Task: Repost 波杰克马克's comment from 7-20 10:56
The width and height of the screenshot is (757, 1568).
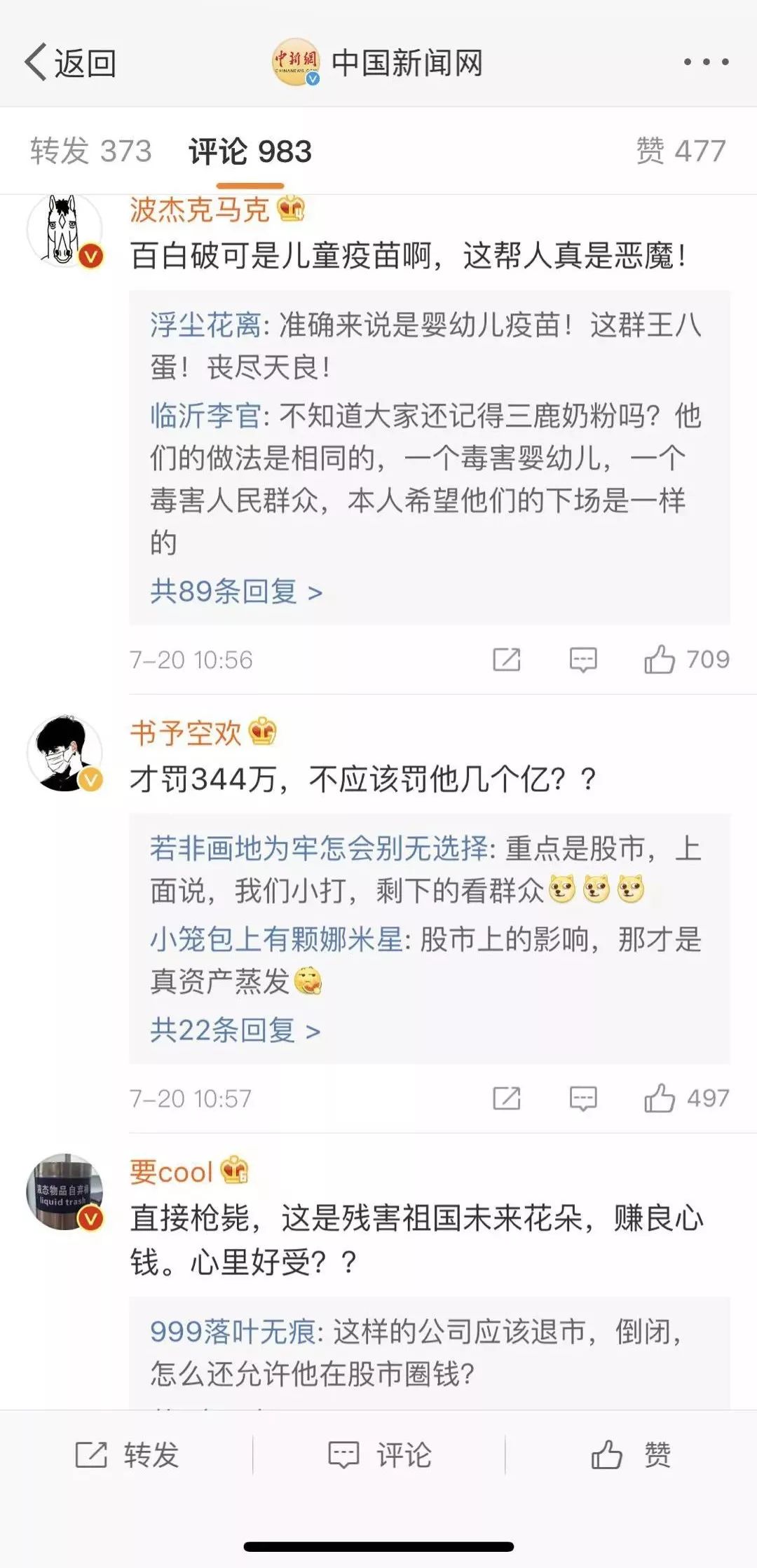Action: [506, 660]
